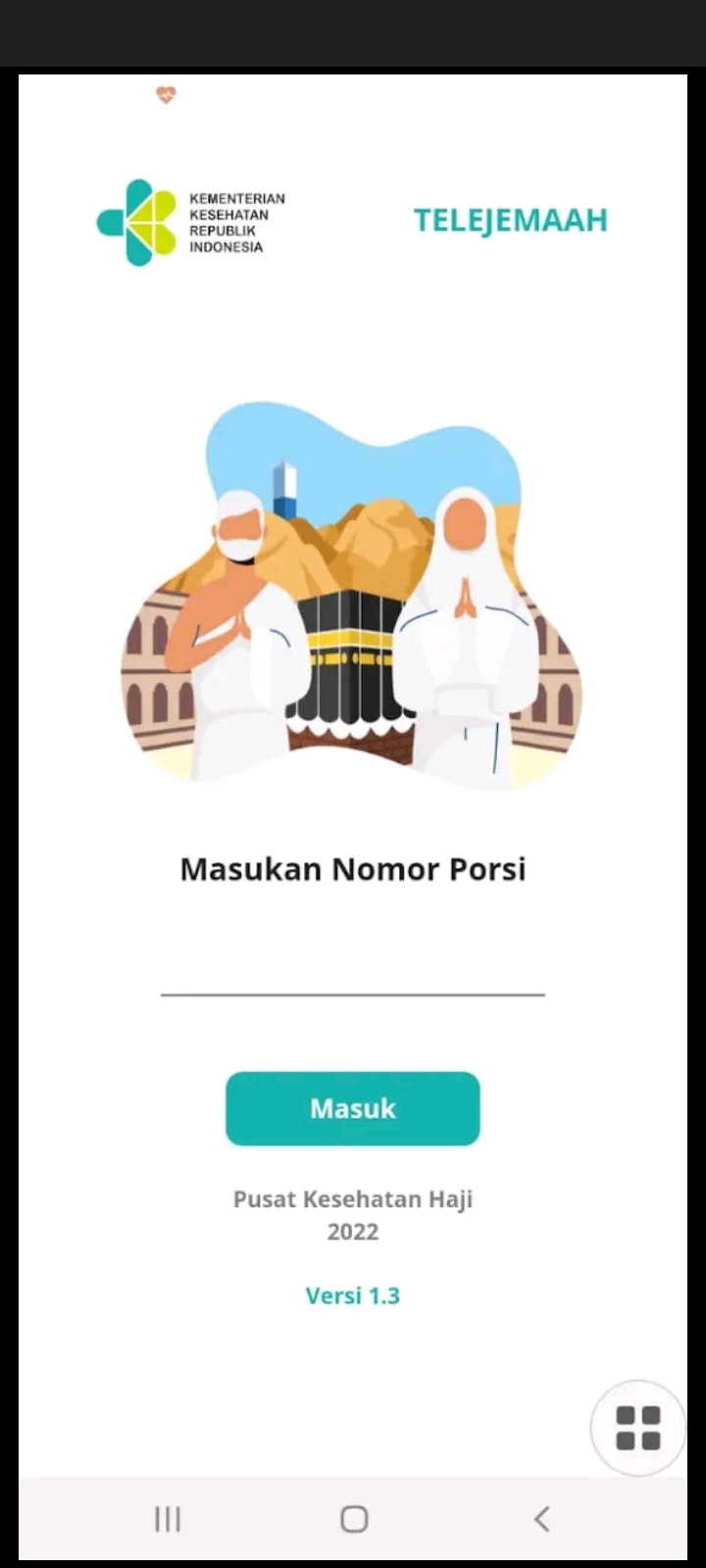706x1568 pixels.
Task: Open recent apps from the navigation bar
Action: (x=168, y=1519)
